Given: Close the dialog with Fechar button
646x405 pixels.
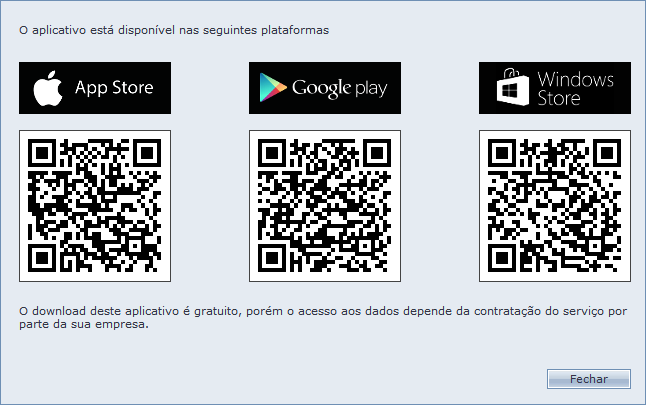Looking at the screenshot, I should tap(588, 378).
